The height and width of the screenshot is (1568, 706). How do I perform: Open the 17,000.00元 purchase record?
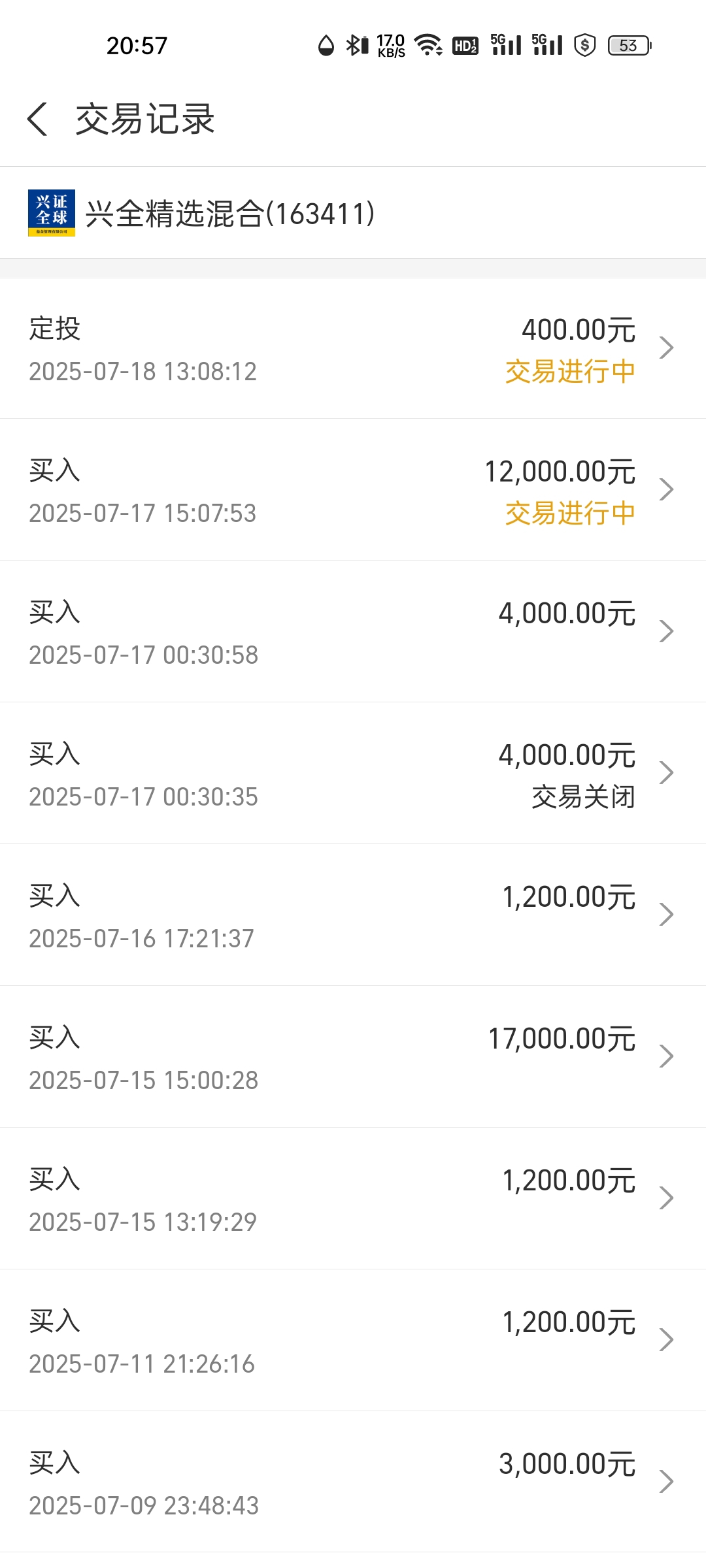[353, 1057]
